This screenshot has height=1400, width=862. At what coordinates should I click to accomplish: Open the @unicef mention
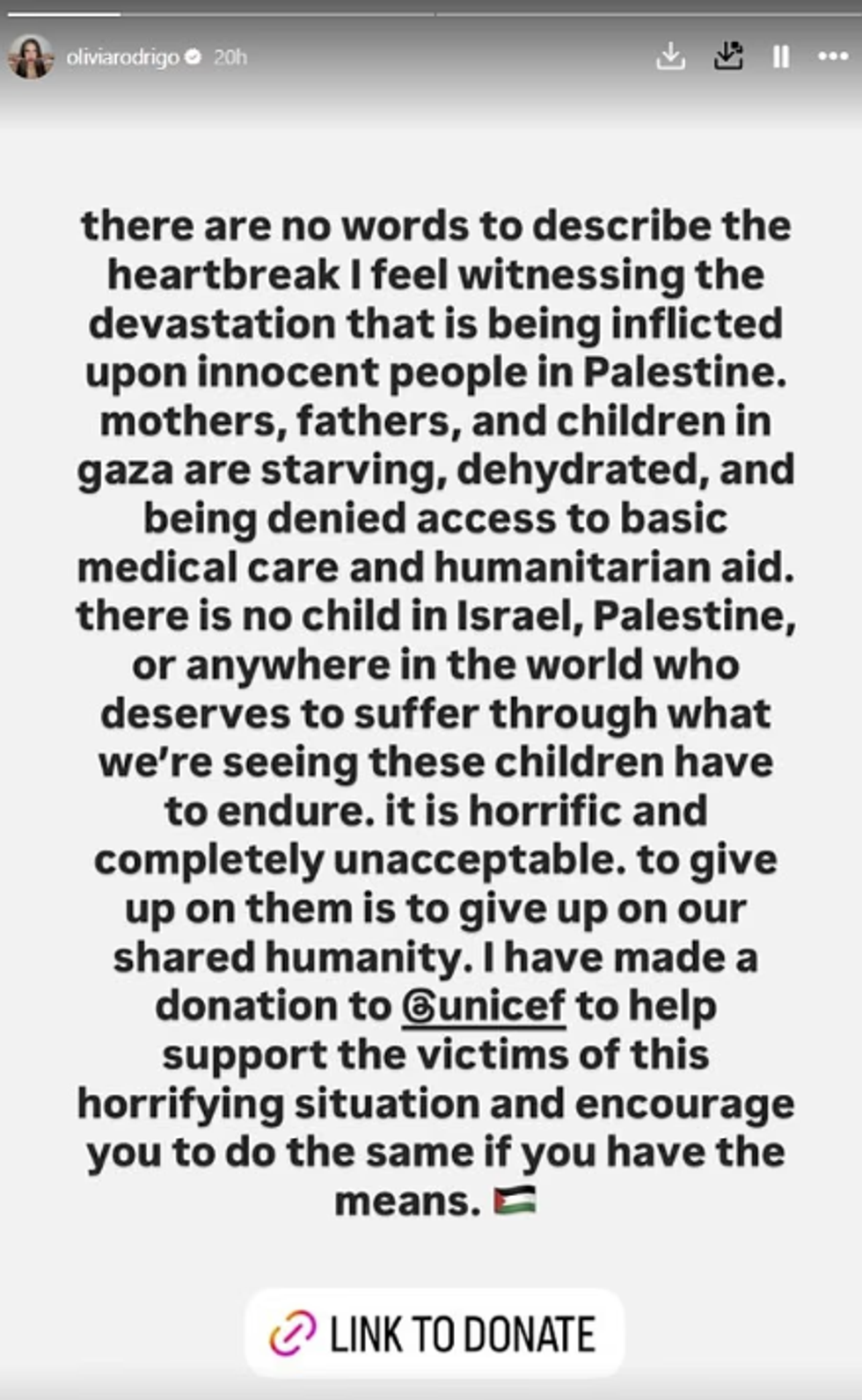(484, 1007)
